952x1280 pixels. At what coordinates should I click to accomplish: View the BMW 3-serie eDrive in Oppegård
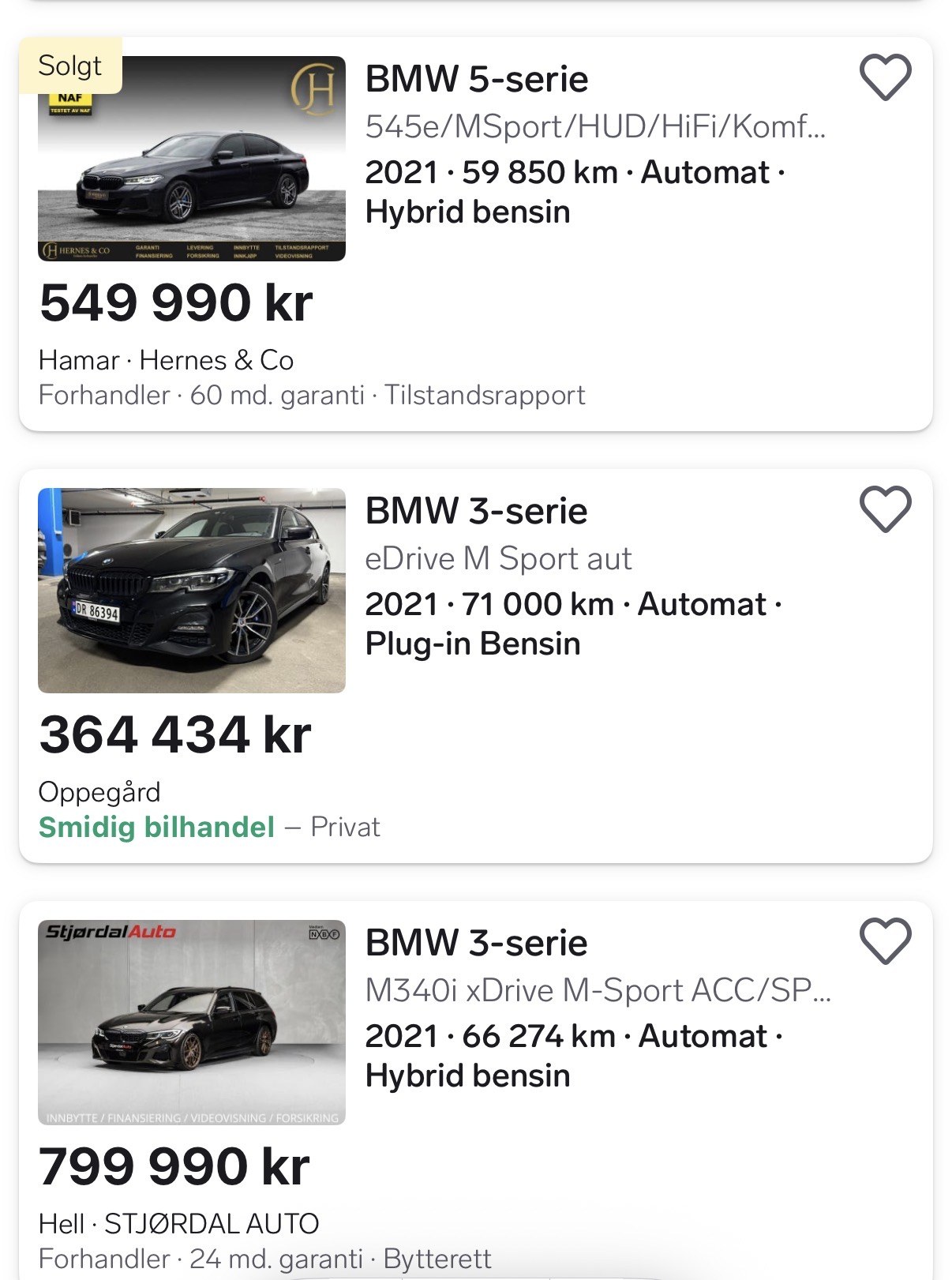click(476, 512)
